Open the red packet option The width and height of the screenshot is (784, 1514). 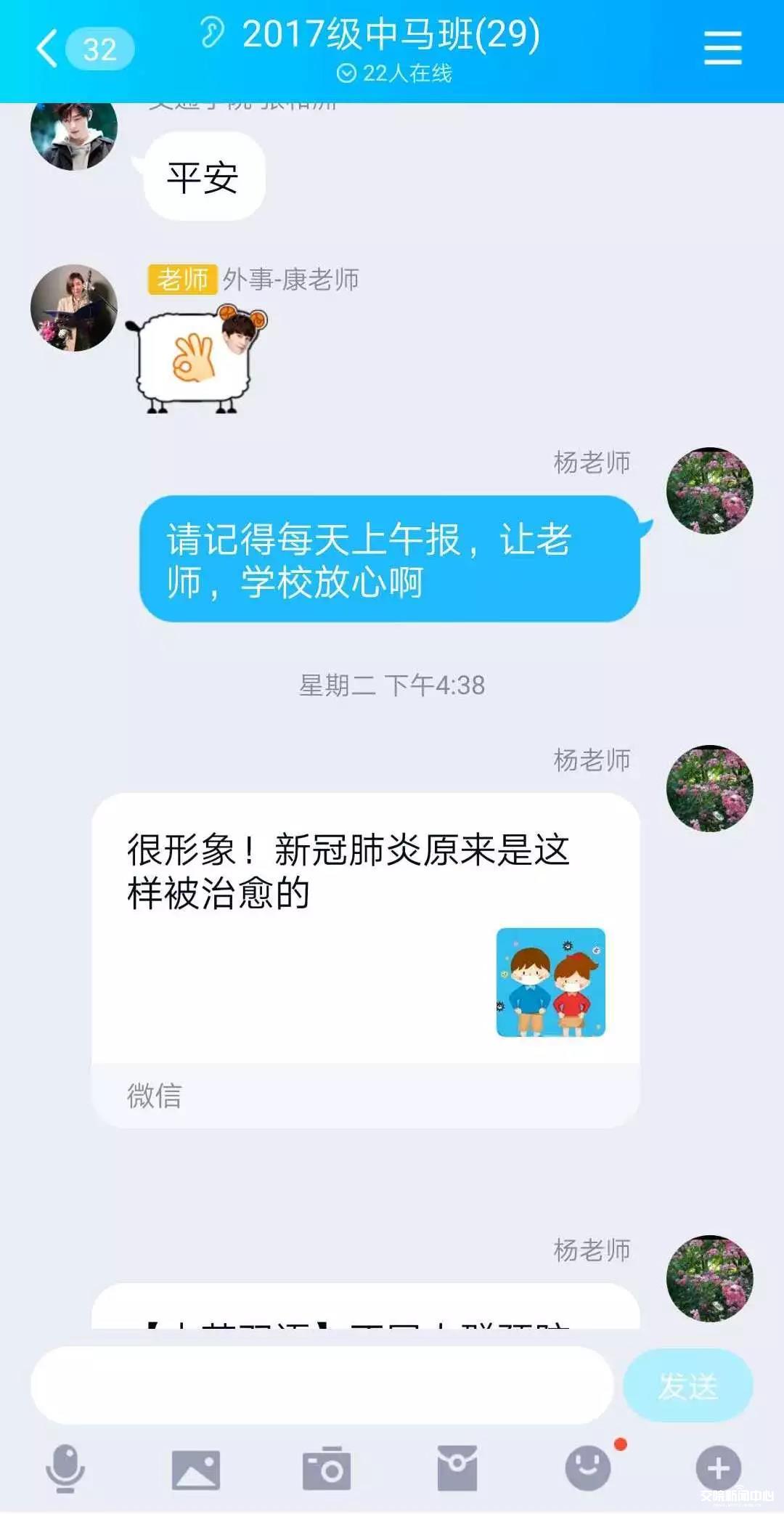457,1468
